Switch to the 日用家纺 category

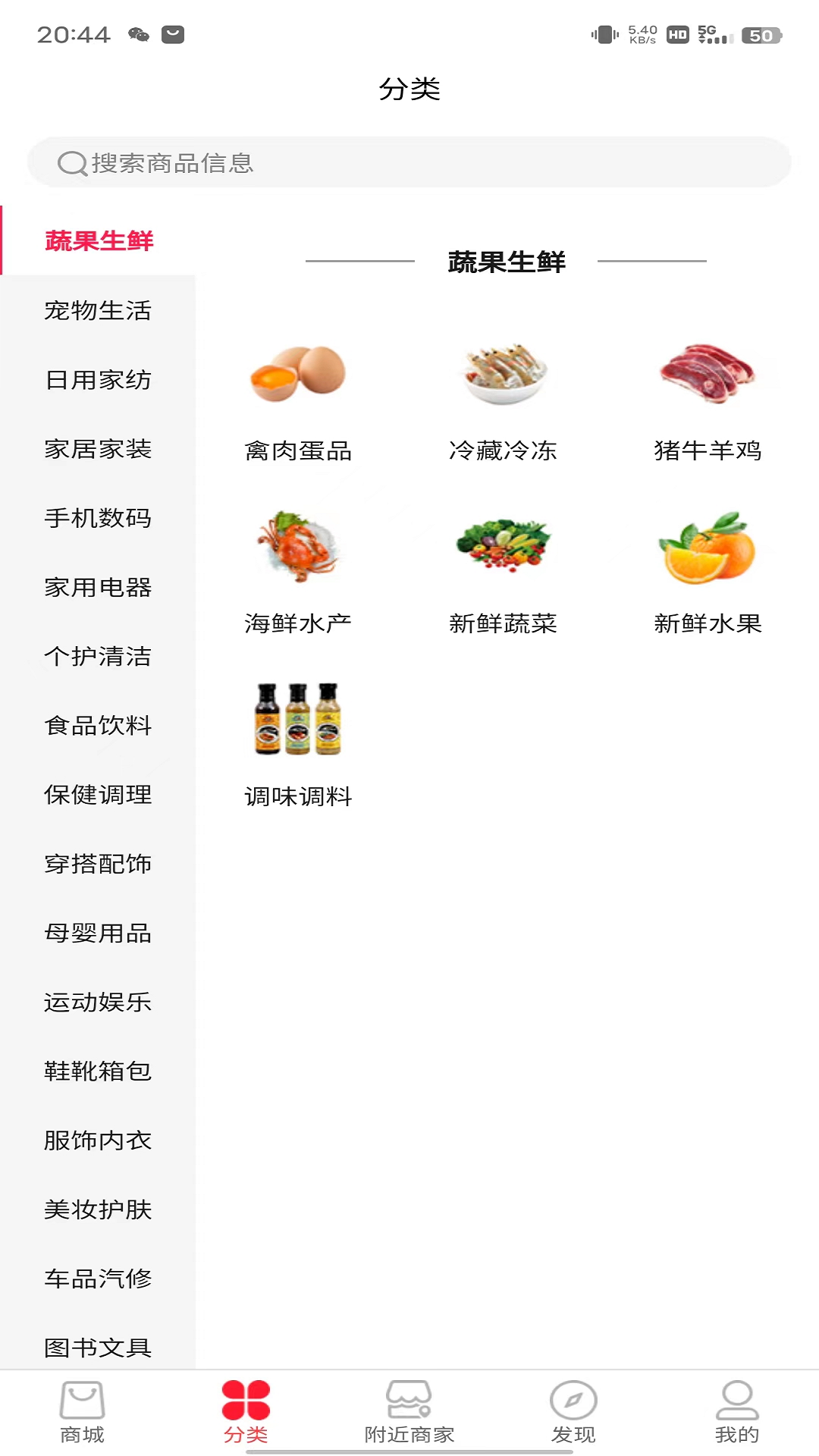98,379
